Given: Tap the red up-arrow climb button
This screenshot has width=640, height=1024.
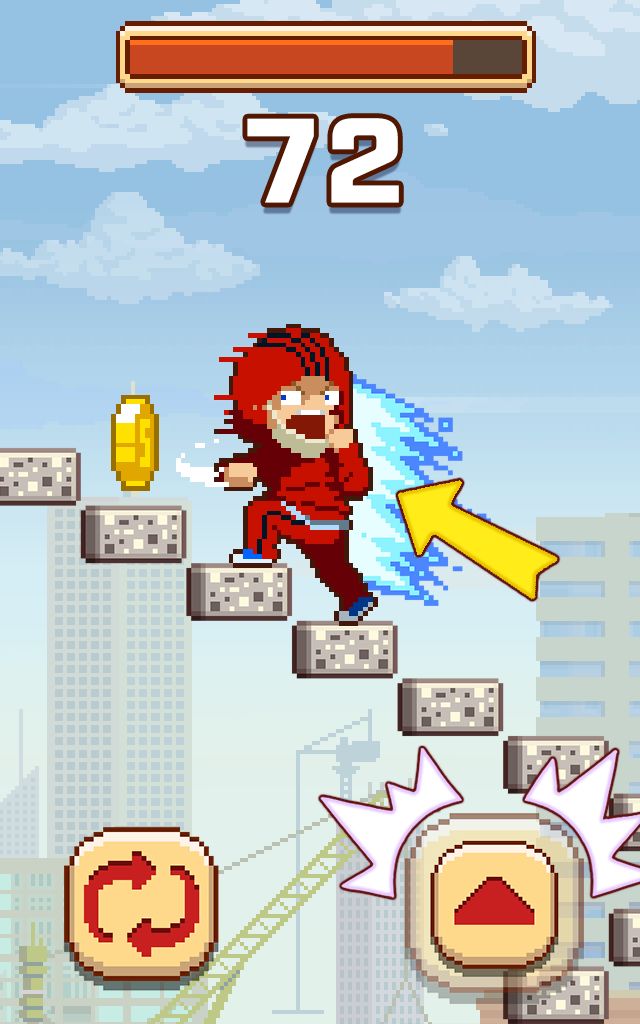Looking at the screenshot, I should [494, 904].
